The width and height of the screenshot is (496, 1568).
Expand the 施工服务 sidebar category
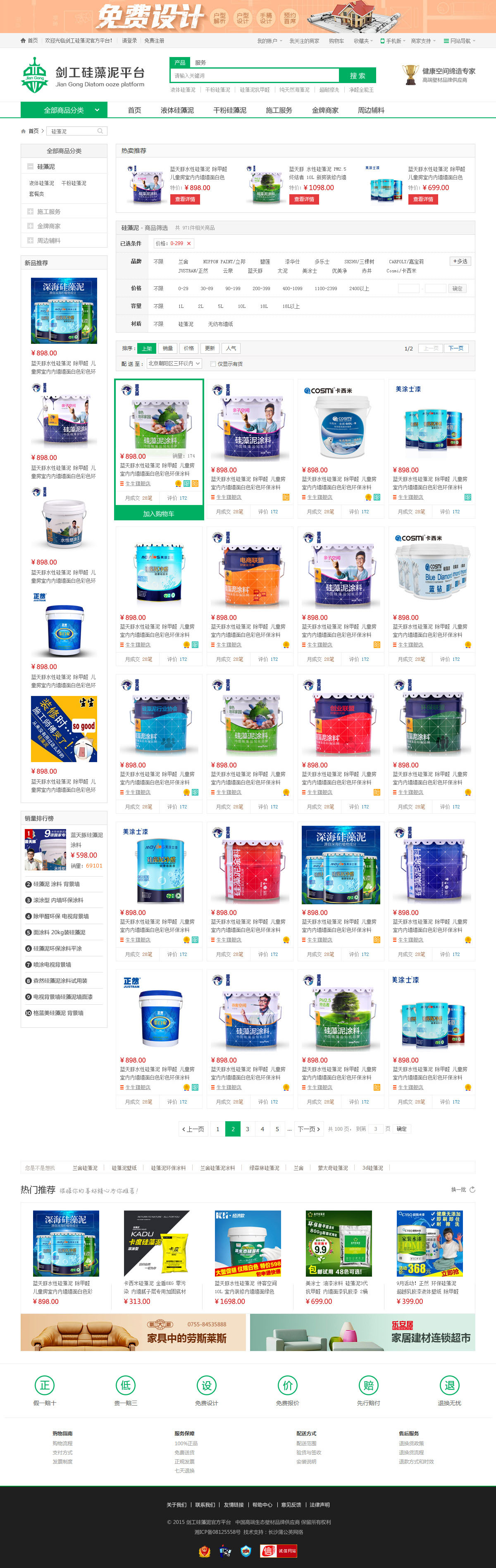31,212
